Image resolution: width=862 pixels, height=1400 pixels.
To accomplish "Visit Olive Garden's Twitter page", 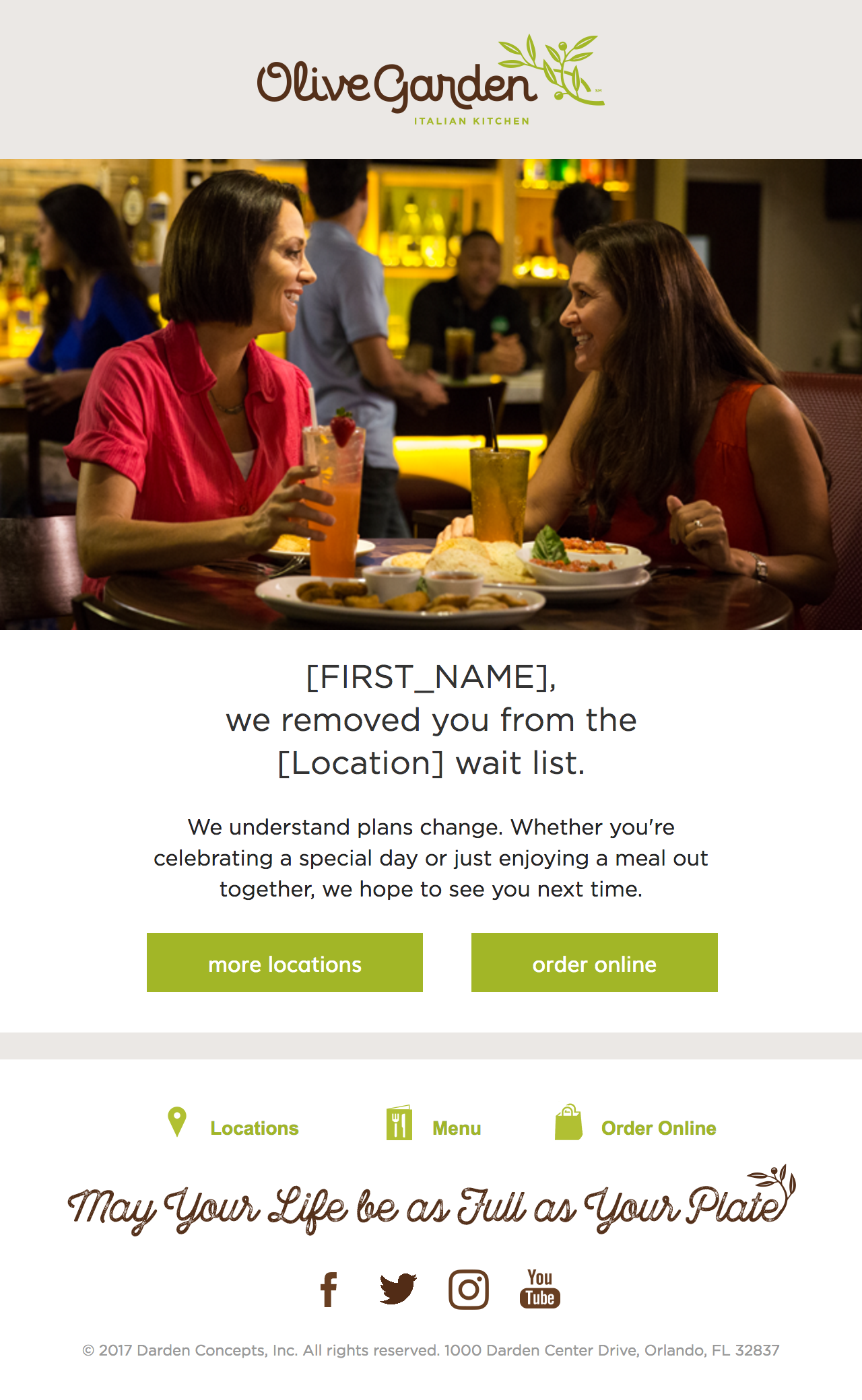I will click(398, 1288).
